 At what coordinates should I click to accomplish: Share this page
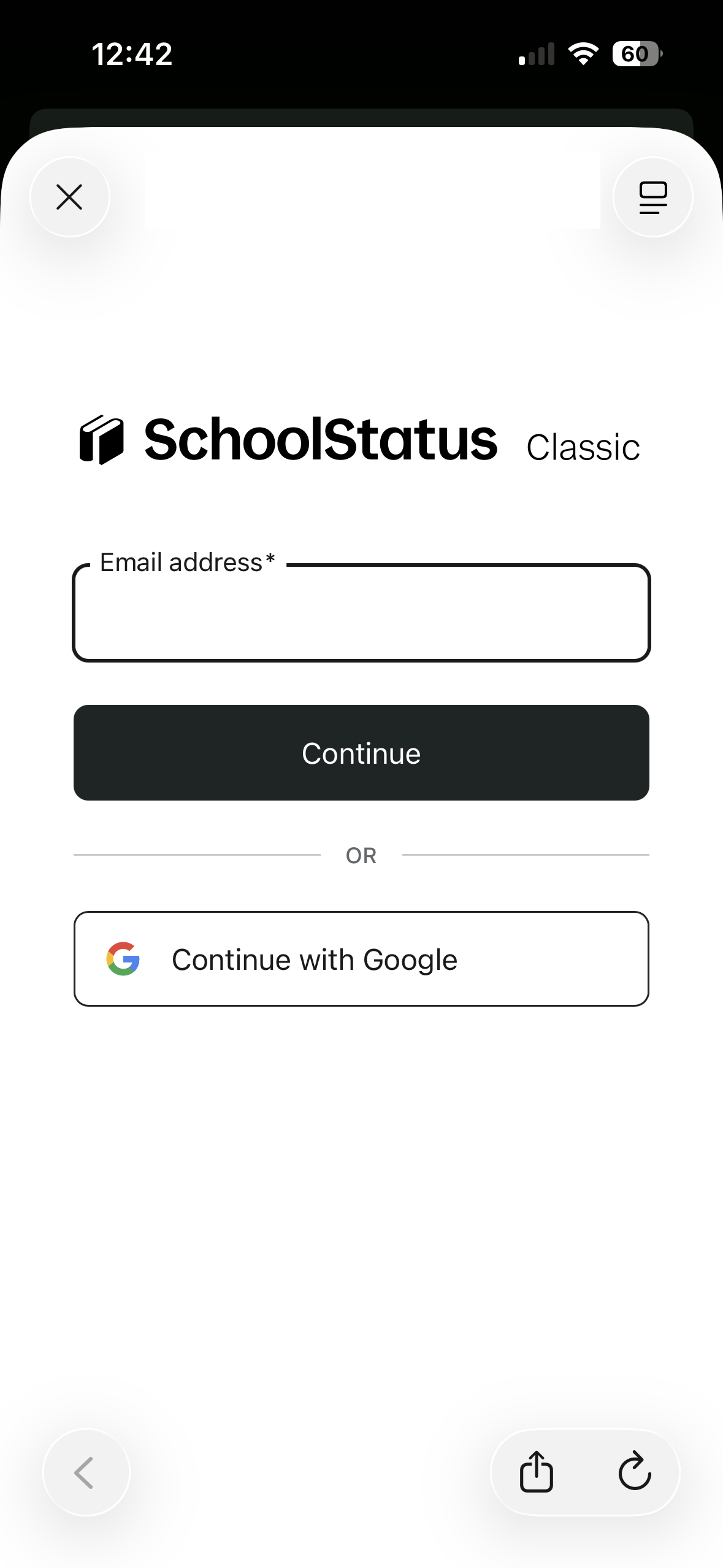(x=537, y=1471)
